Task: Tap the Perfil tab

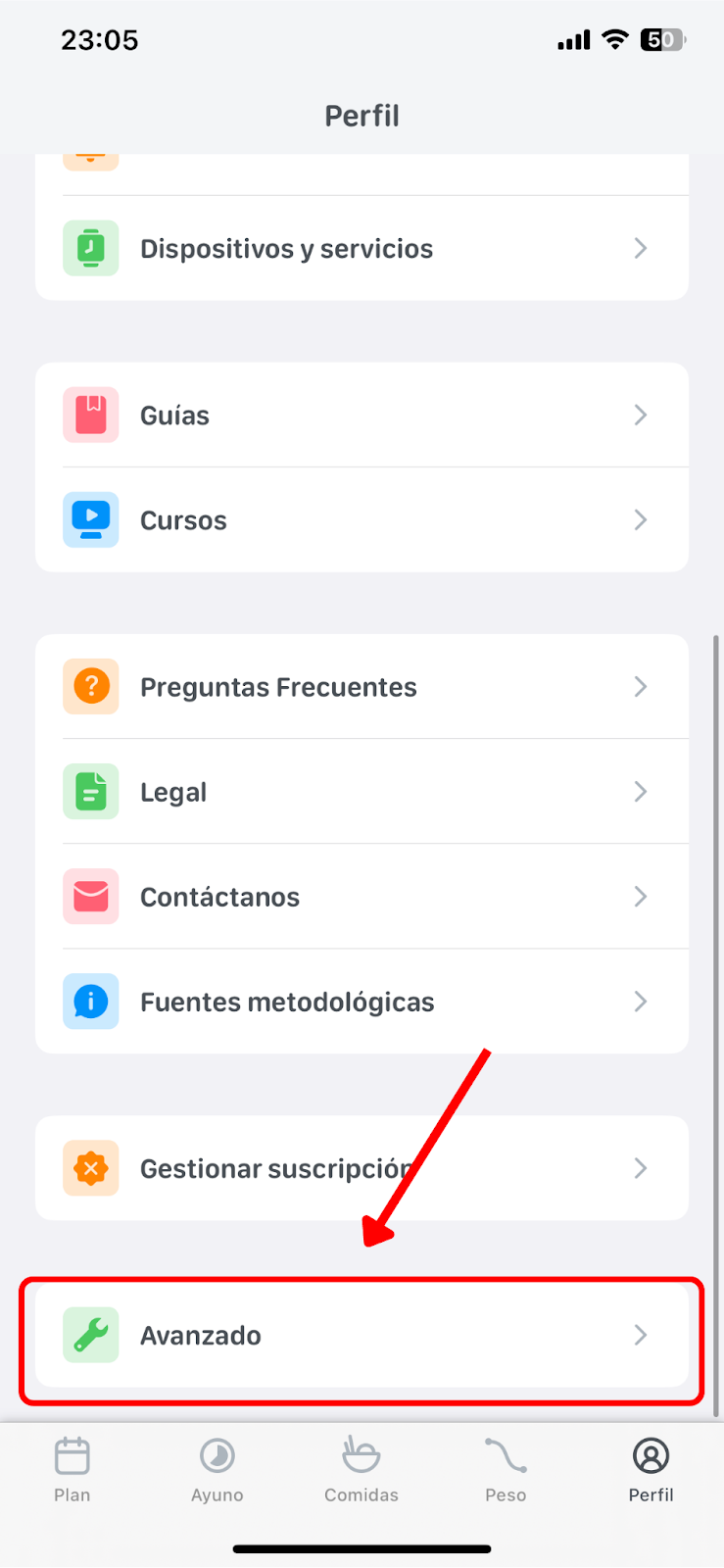Action: click(651, 1469)
